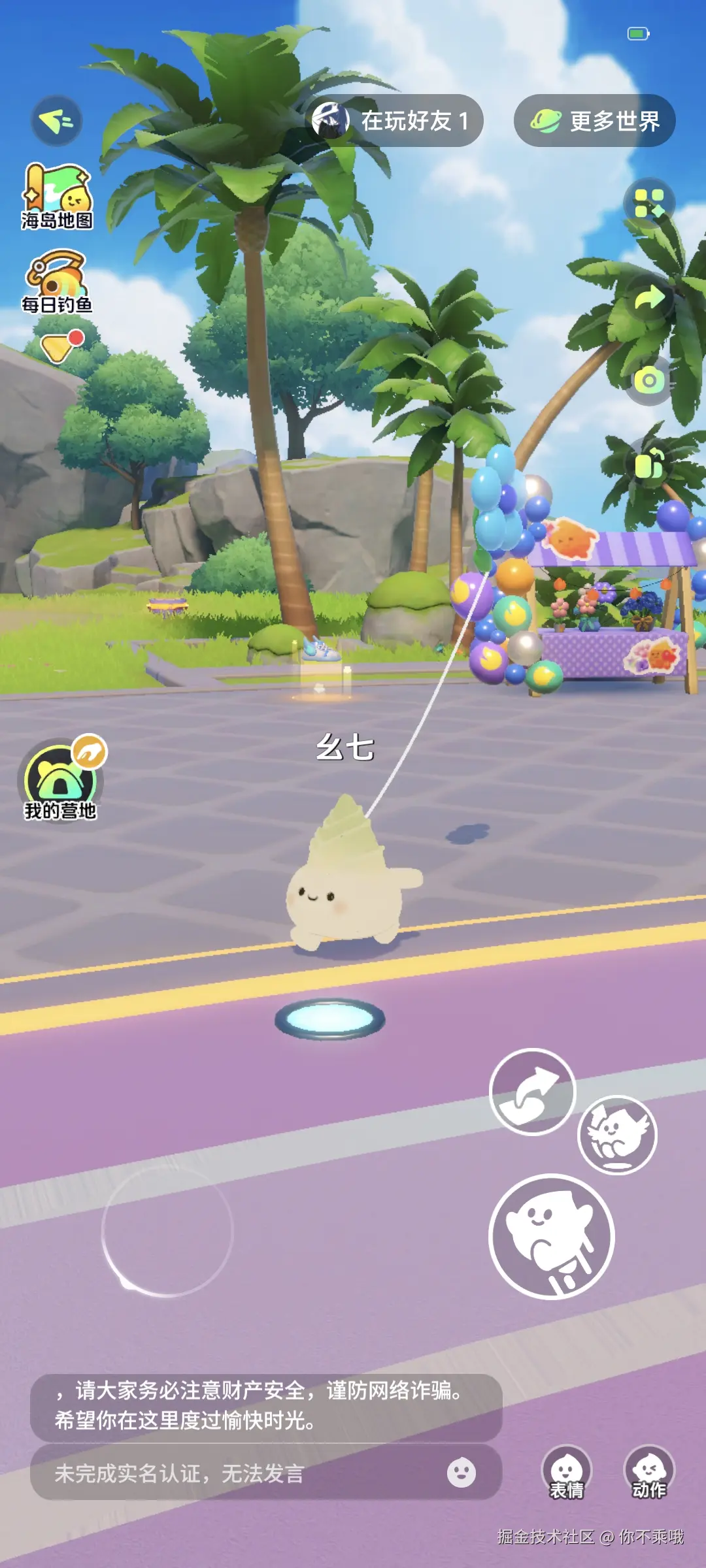Open the 动作 actions panel
This screenshot has height=1568, width=706.
click(648, 1473)
